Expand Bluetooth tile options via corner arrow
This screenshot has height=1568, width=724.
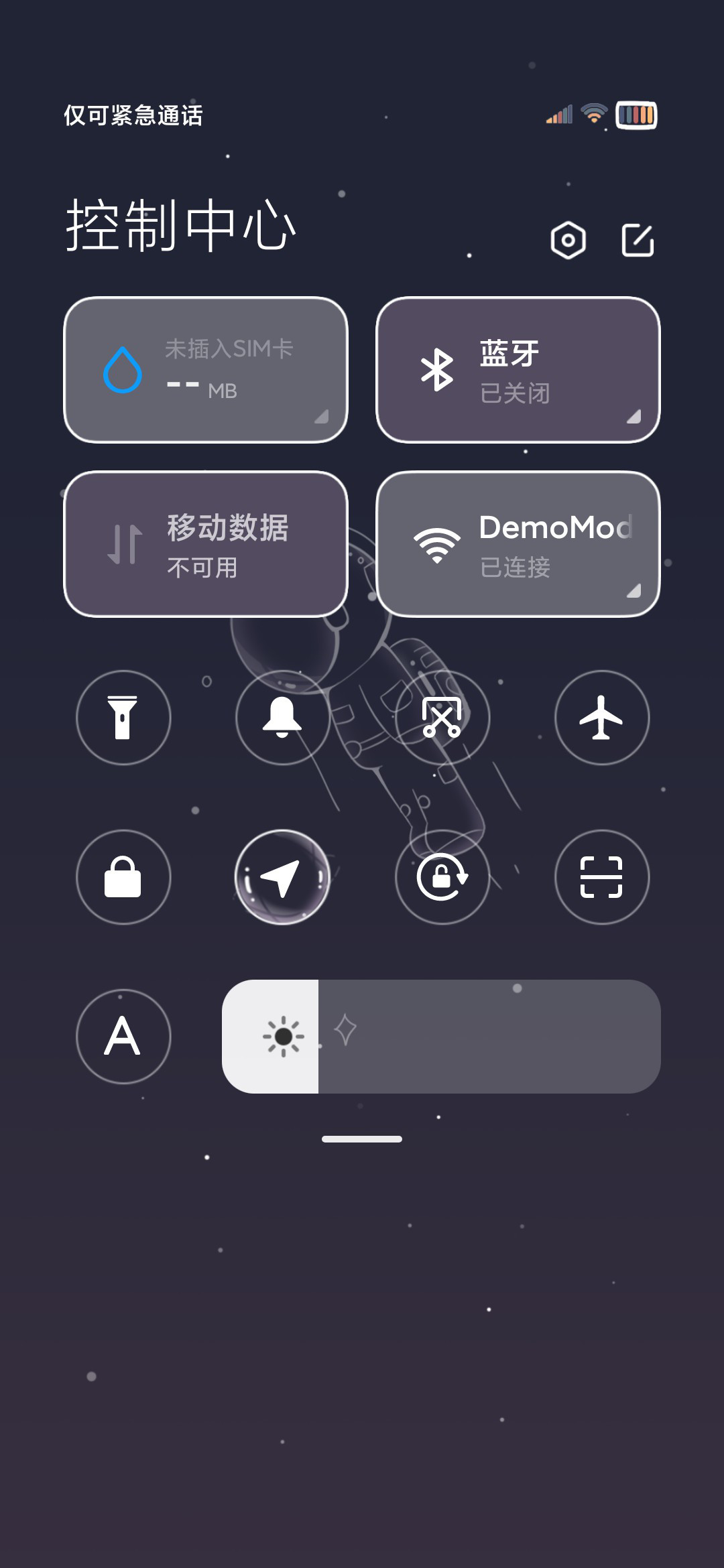tap(633, 416)
